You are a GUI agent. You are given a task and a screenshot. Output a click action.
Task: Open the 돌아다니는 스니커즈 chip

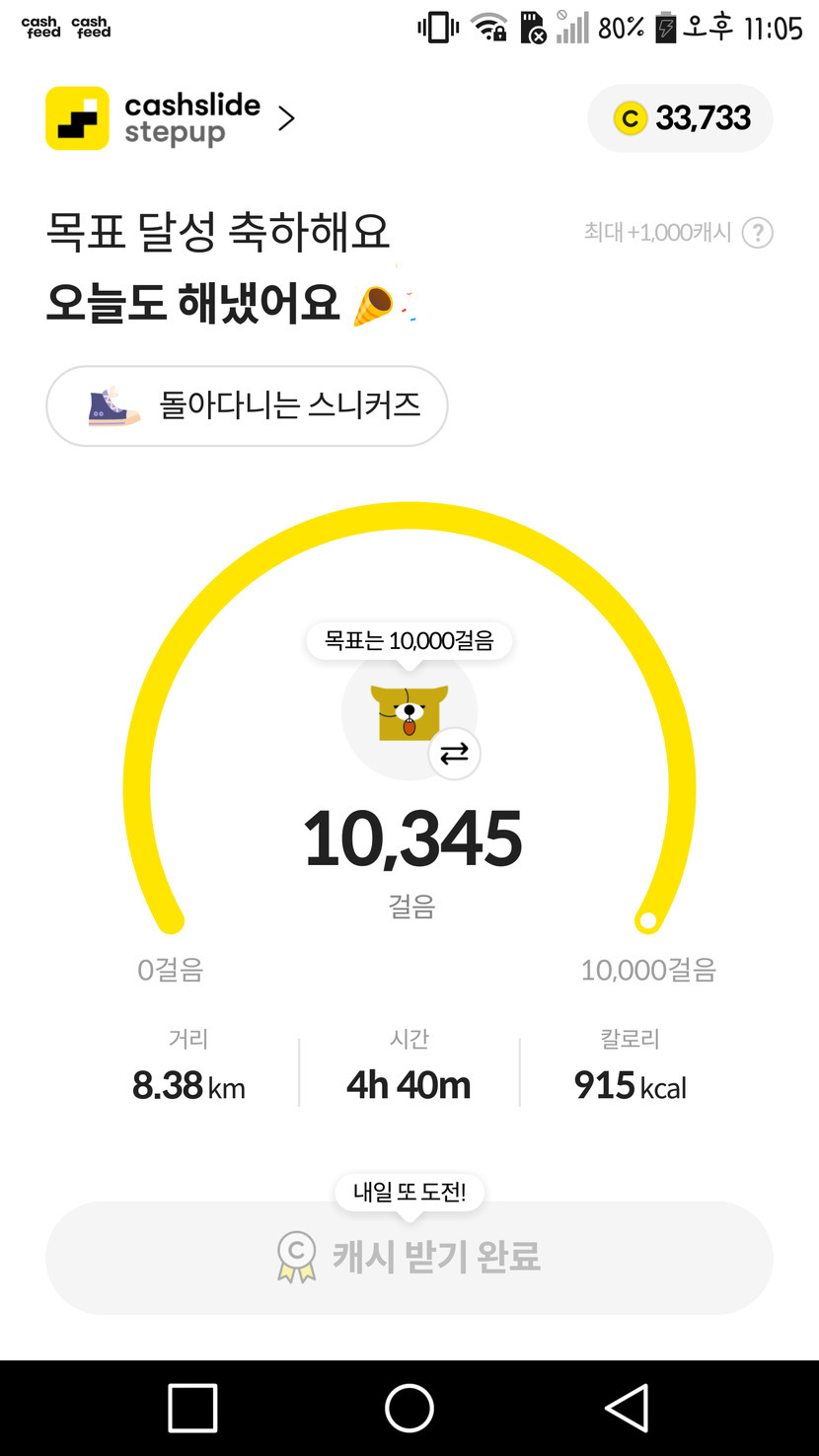(x=247, y=405)
